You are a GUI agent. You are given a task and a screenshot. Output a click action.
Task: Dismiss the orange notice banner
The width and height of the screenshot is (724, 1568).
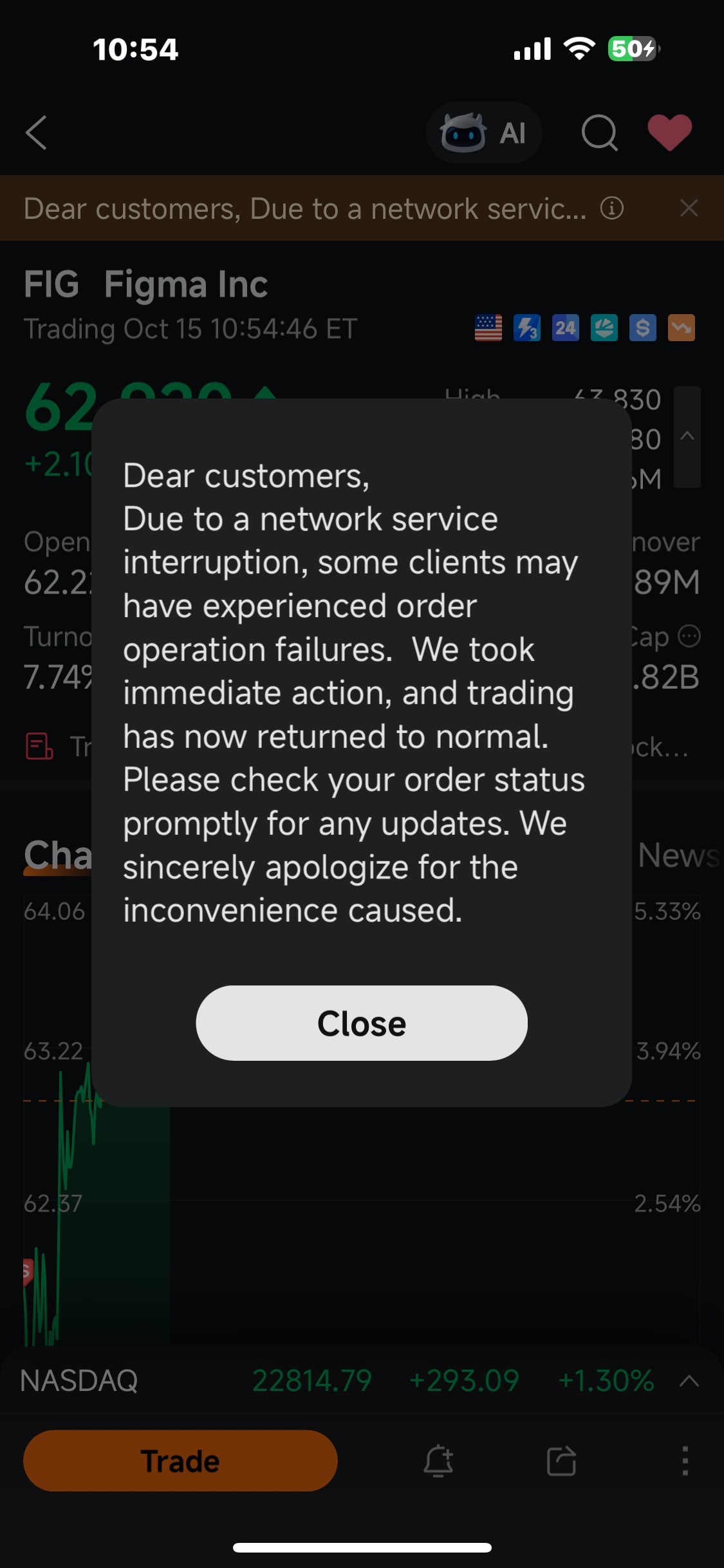(x=689, y=208)
